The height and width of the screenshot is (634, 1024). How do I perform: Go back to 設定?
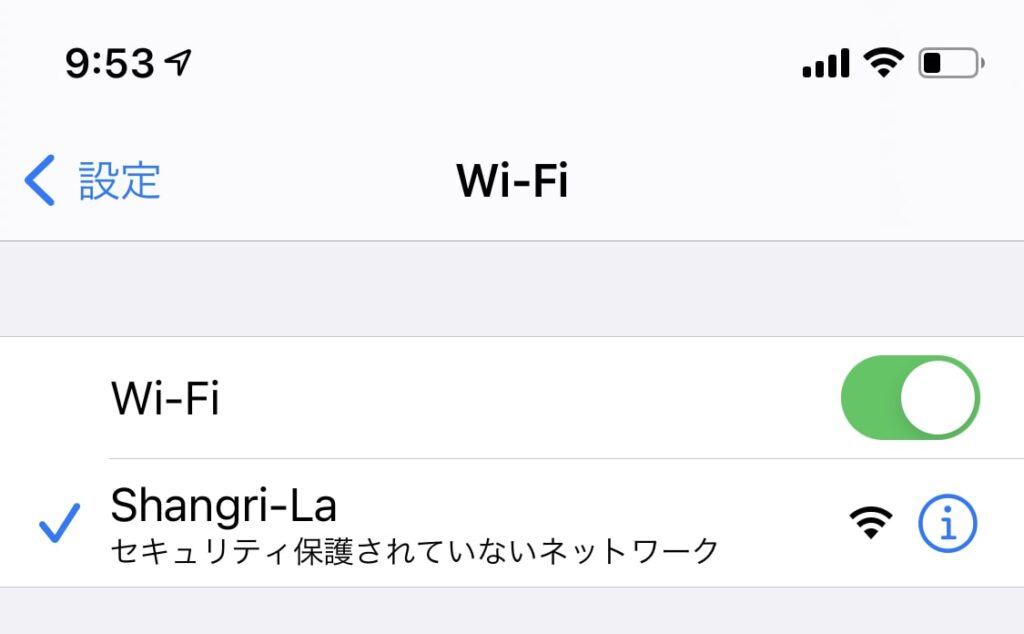[x=93, y=181]
